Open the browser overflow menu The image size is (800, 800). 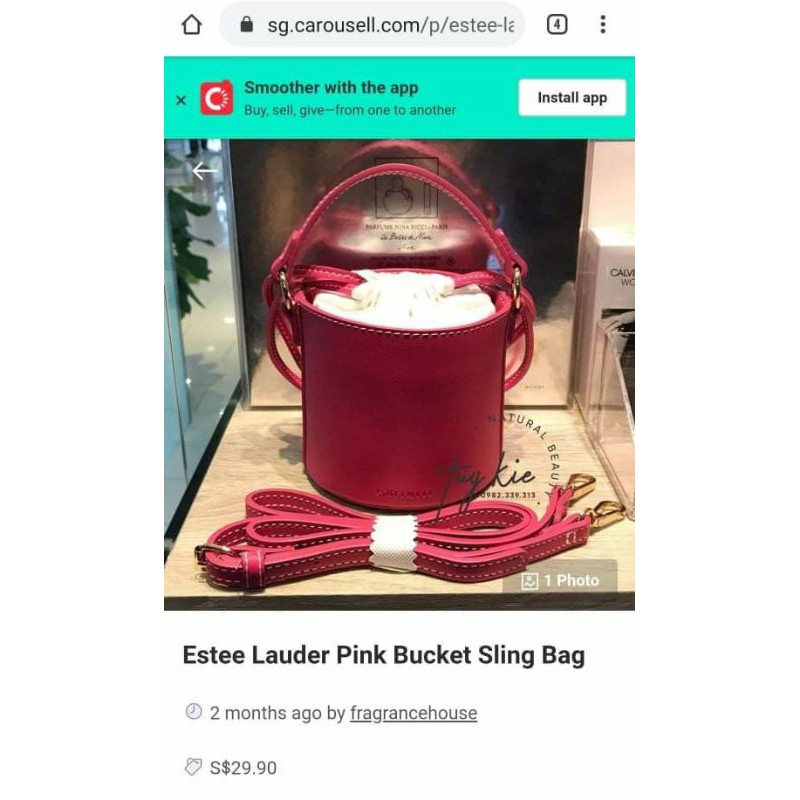[x=603, y=24]
